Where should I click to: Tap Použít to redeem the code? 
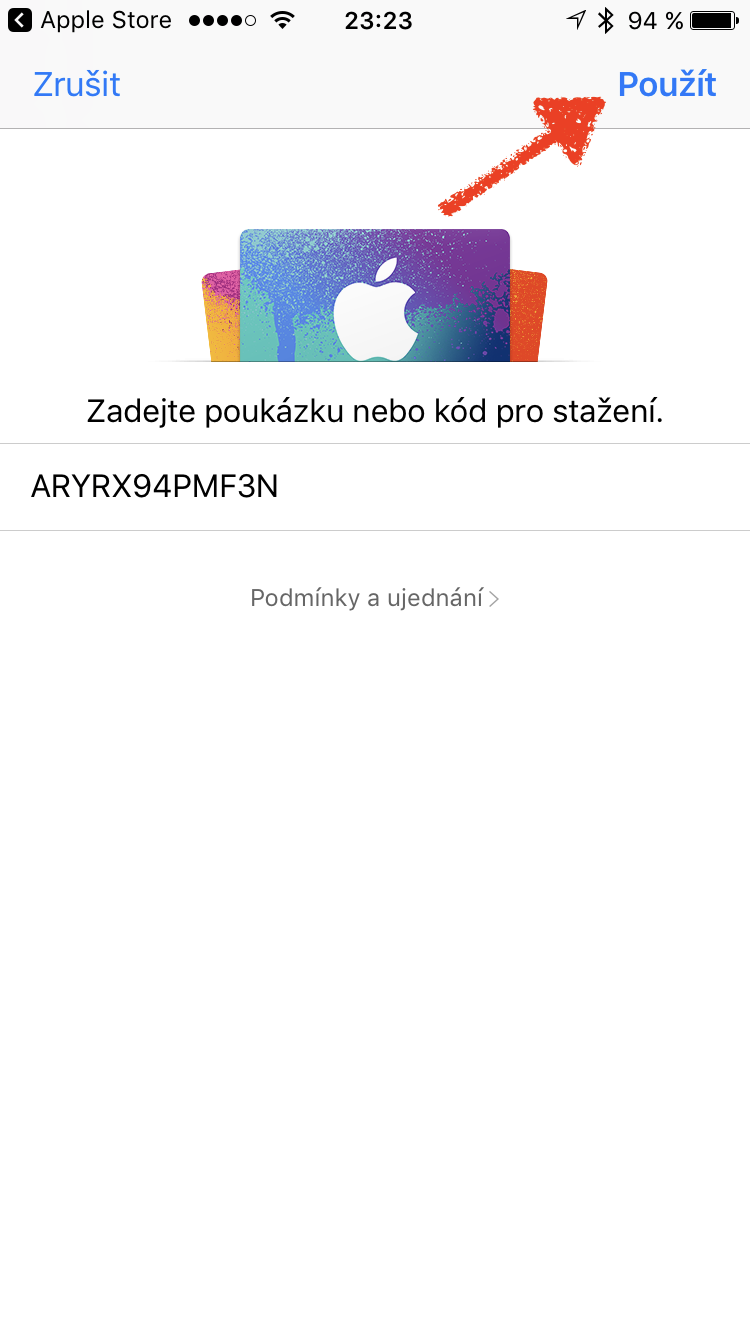tap(667, 85)
